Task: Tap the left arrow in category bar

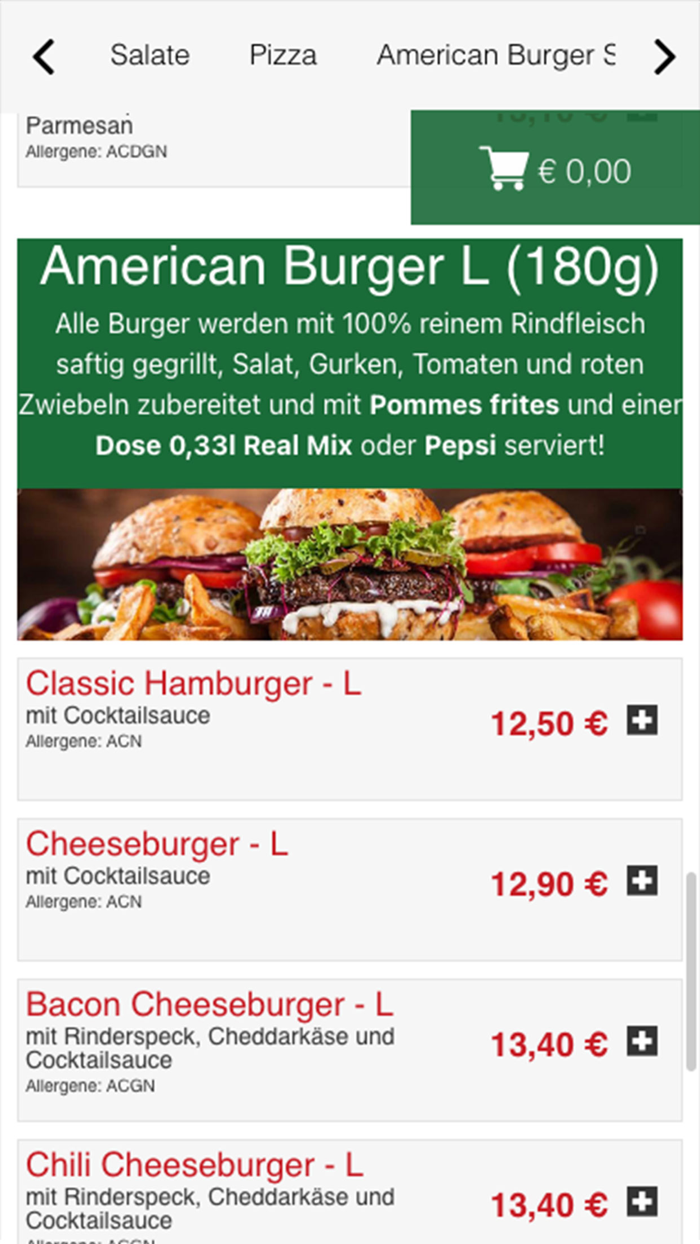Action: click(43, 57)
